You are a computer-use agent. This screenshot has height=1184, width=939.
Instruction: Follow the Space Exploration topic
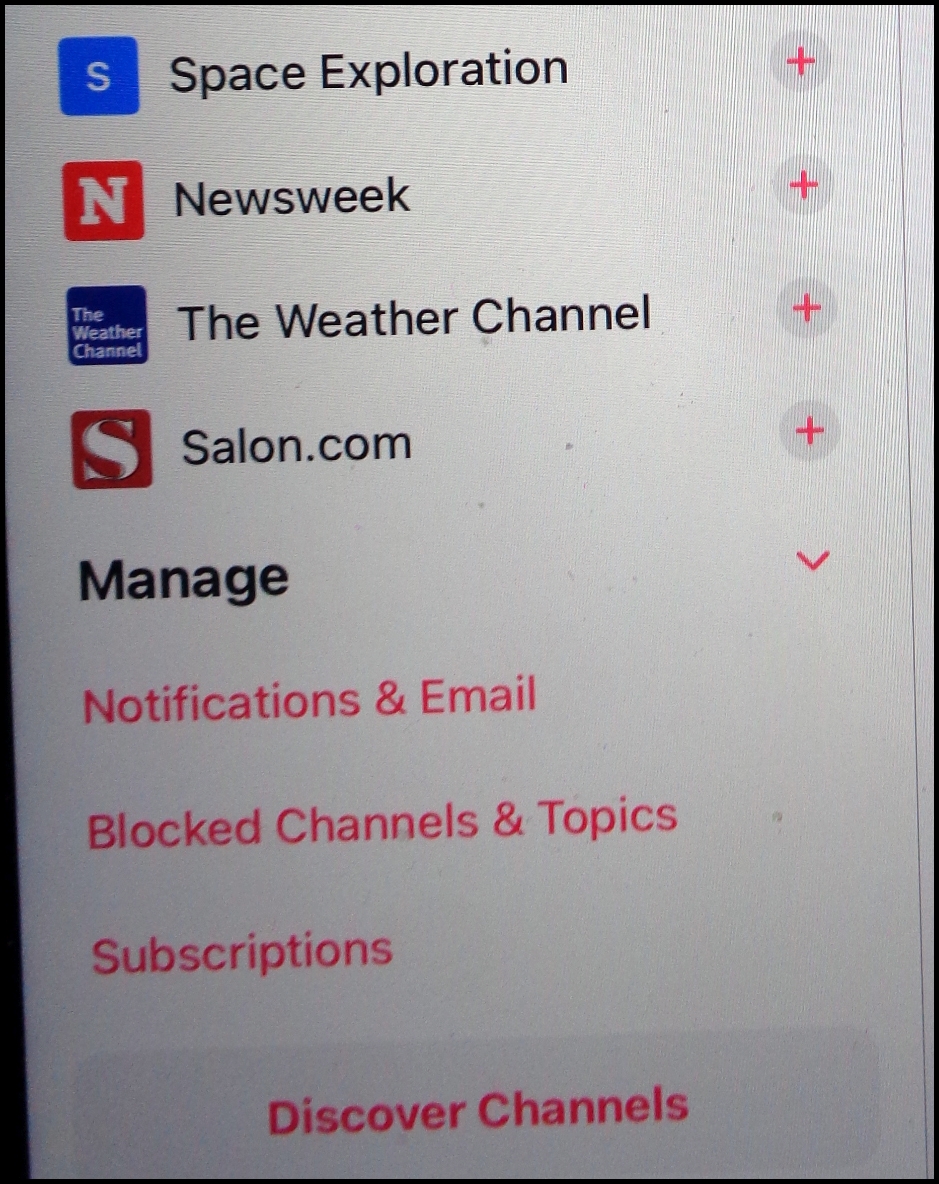click(x=800, y=62)
